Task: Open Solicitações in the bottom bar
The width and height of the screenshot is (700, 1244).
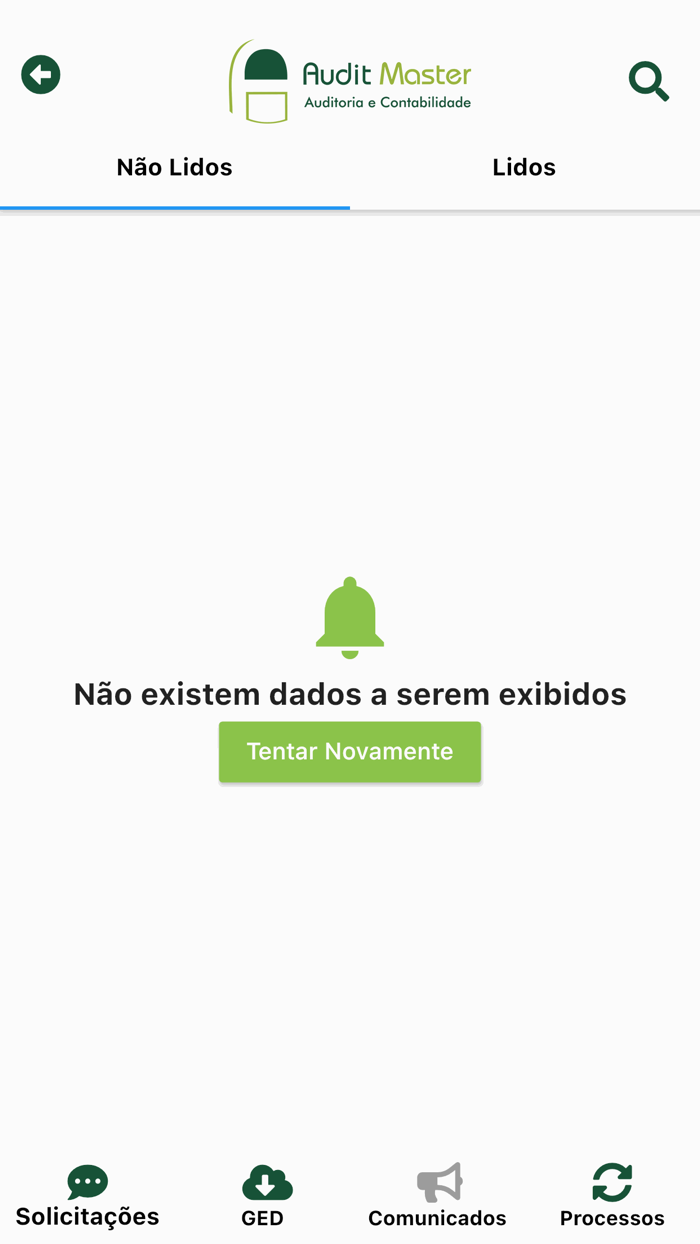Action: [x=88, y=1196]
